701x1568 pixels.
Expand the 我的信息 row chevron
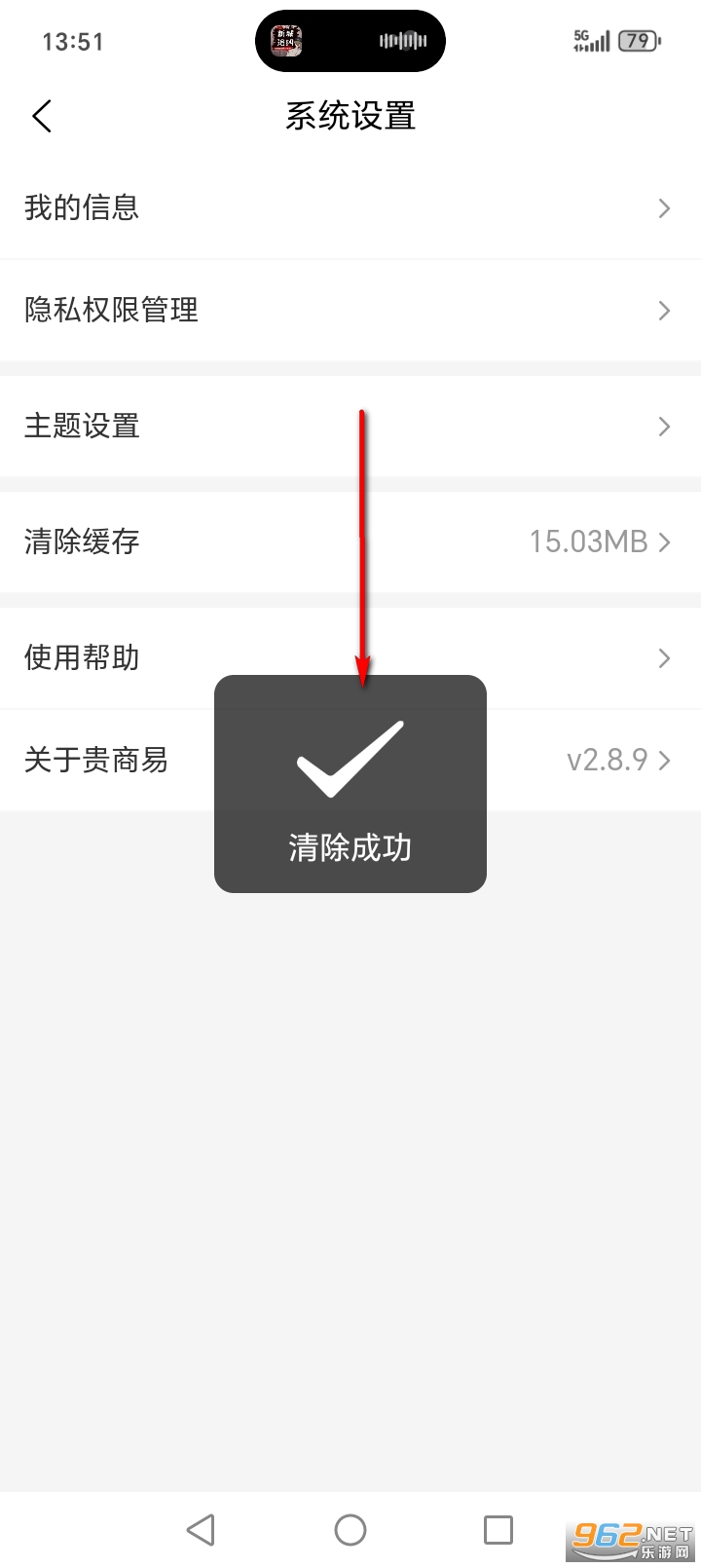[664, 207]
